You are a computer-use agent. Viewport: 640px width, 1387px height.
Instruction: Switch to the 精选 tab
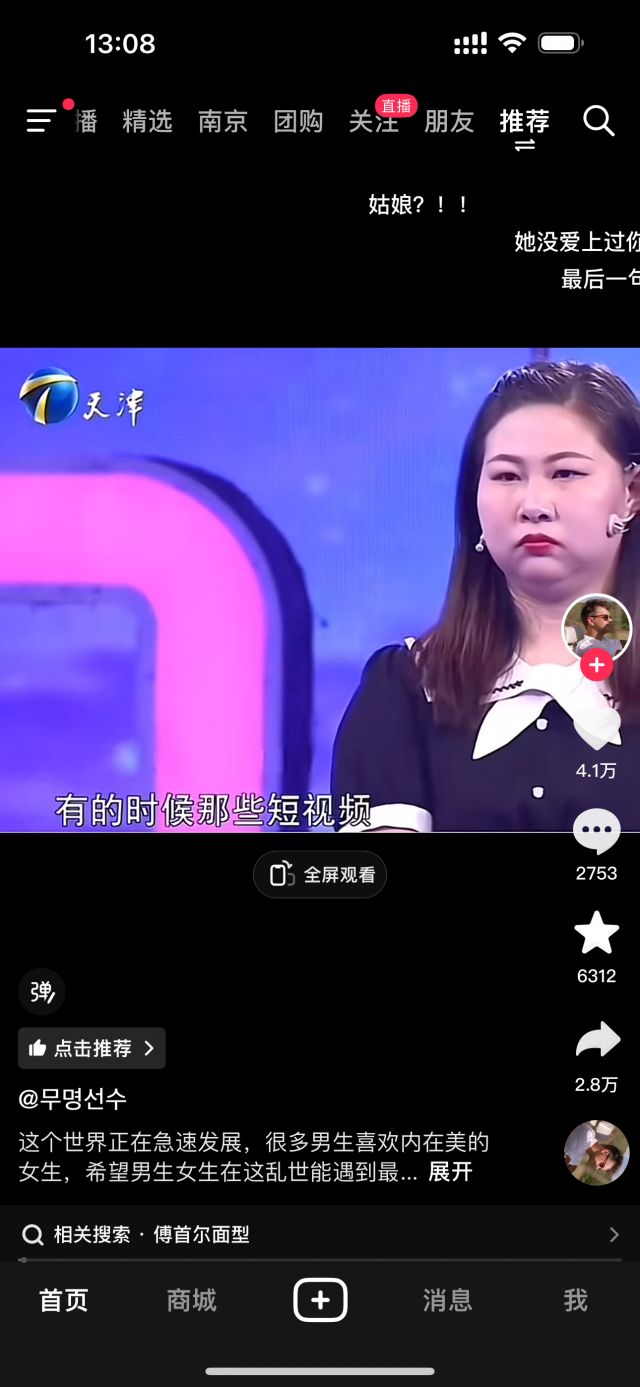click(x=147, y=122)
